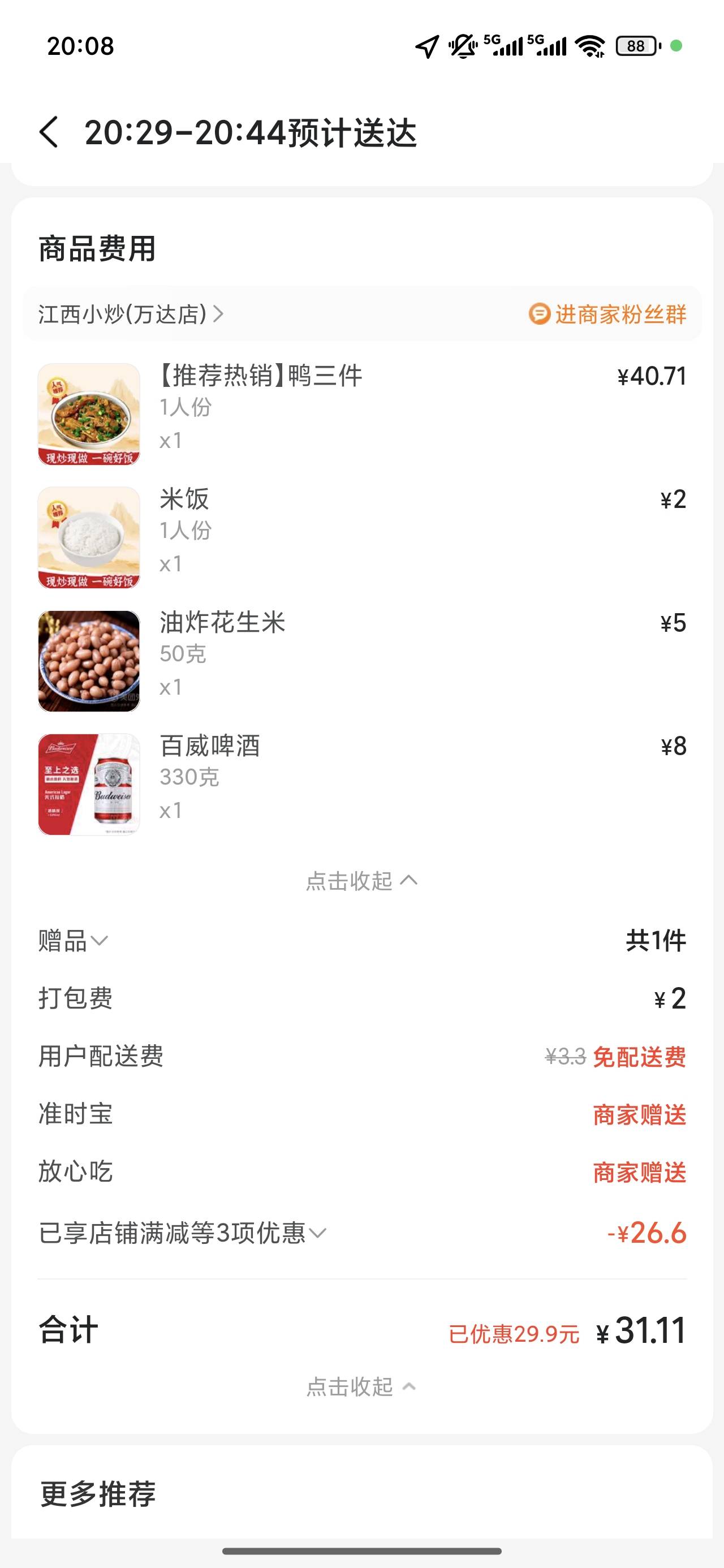Image resolution: width=724 pixels, height=1568 pixels.
Task: Expand the 赠品 gift details
Action: point(73,941)
